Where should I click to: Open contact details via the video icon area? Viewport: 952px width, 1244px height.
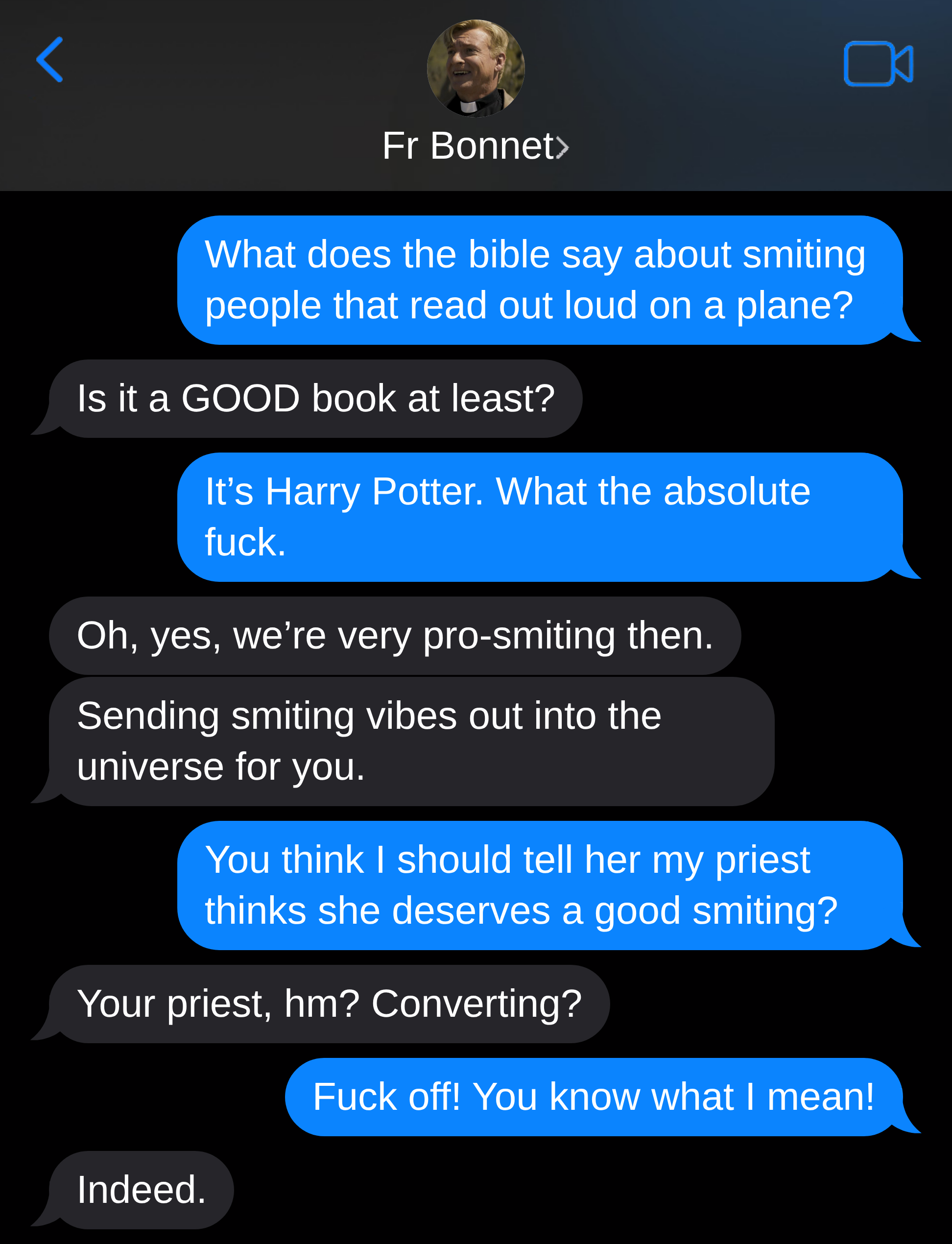(880, 64)
